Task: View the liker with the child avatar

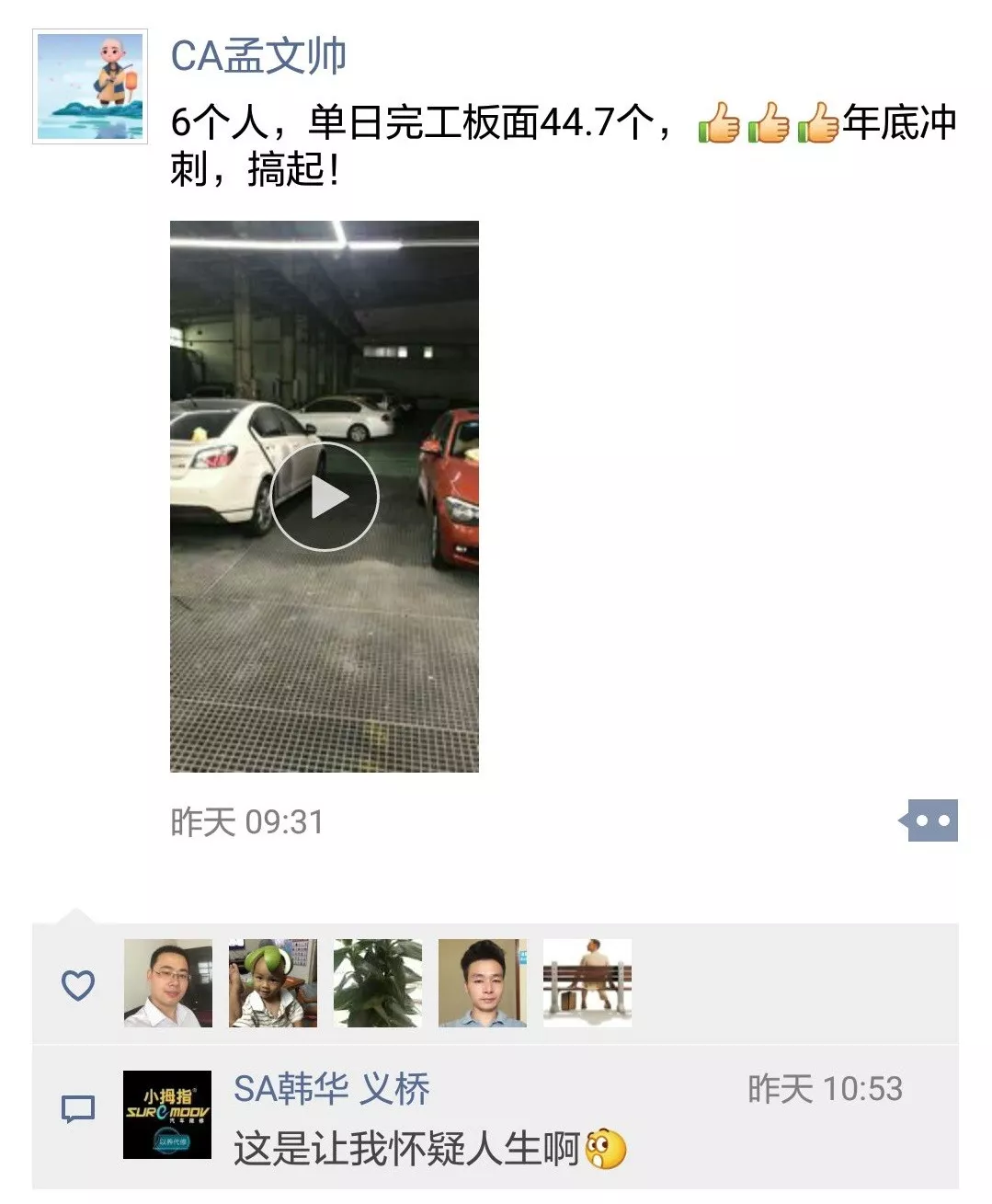Action: pos(273,982)
